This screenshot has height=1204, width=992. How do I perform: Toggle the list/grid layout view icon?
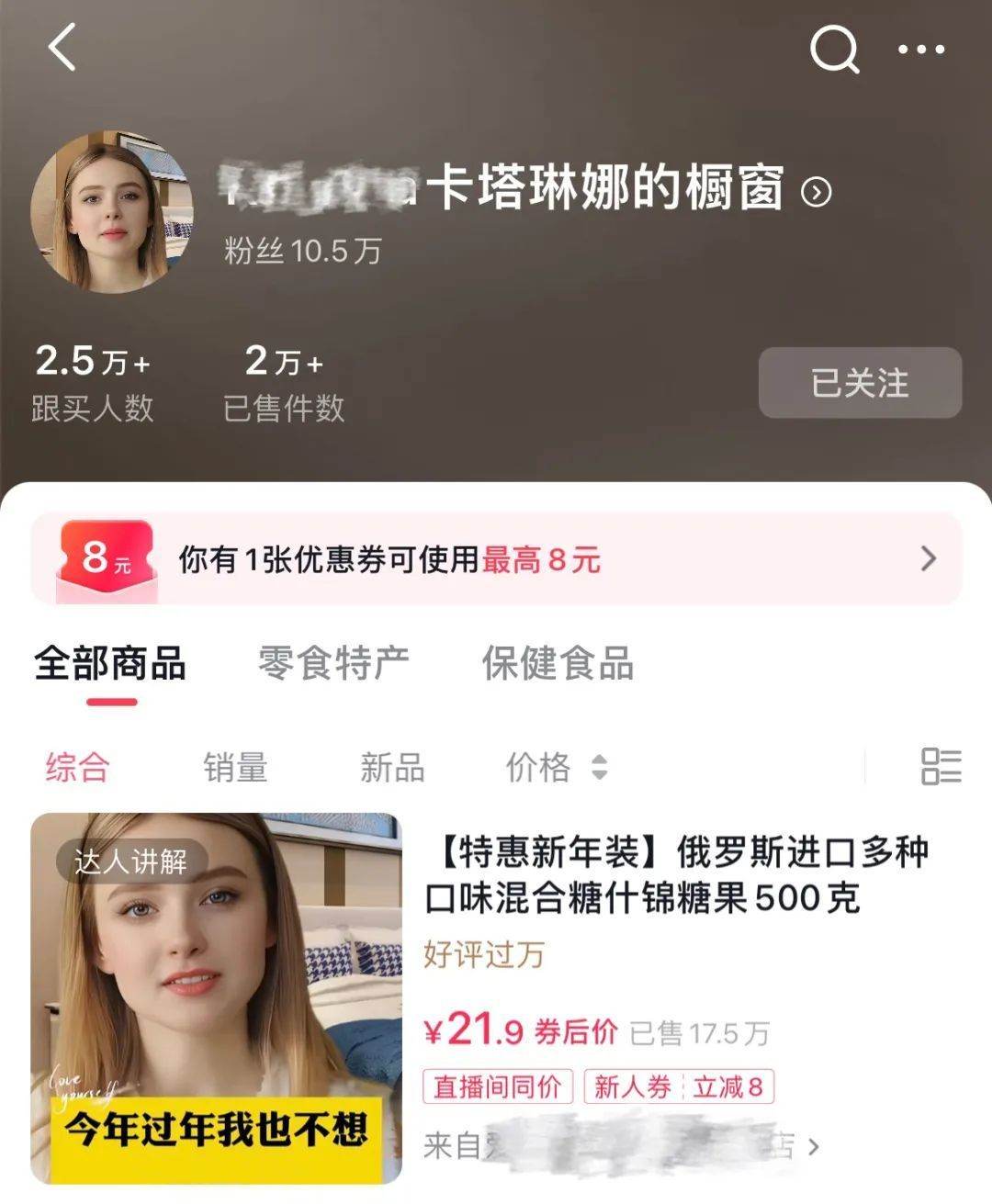pos(941,766)
